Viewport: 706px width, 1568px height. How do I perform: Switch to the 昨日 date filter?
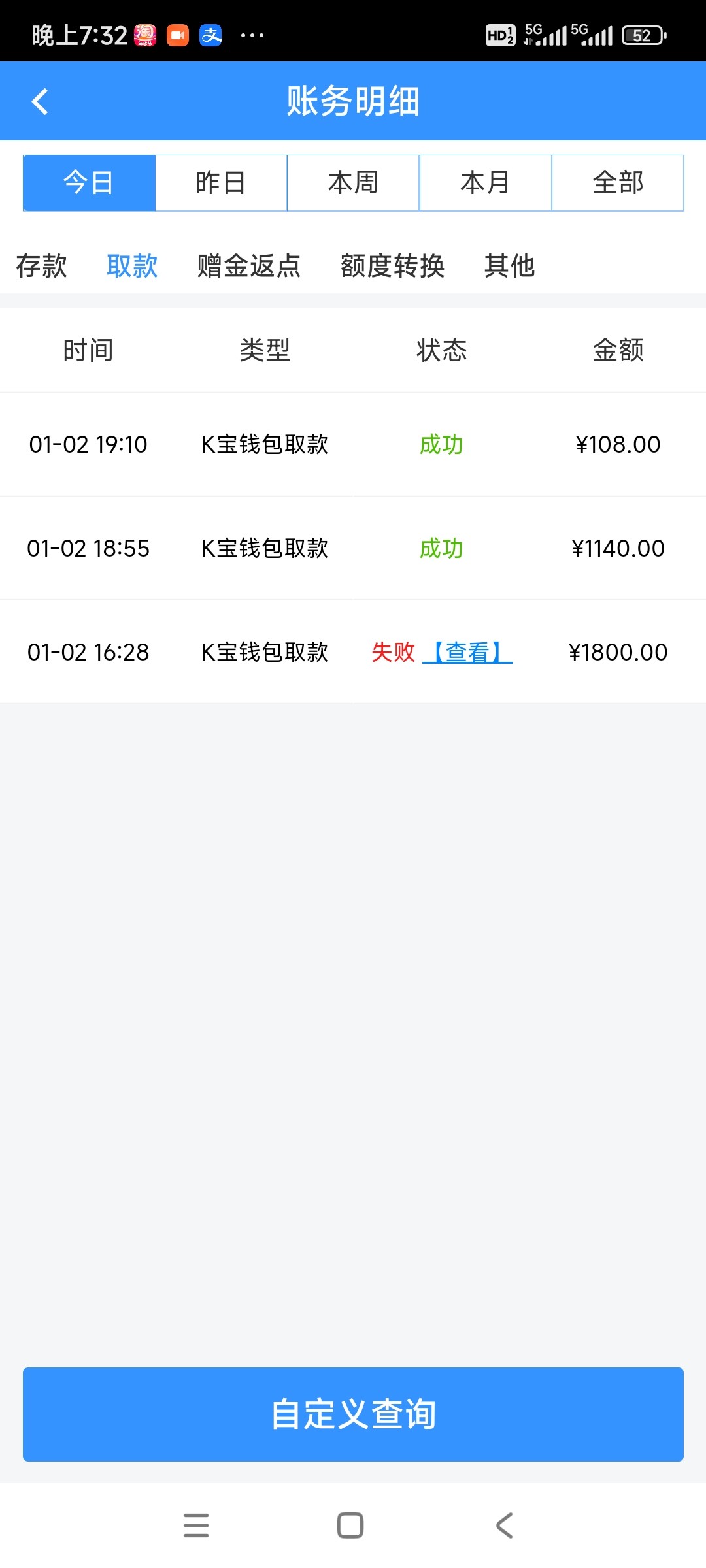click(x=220, y=183)
